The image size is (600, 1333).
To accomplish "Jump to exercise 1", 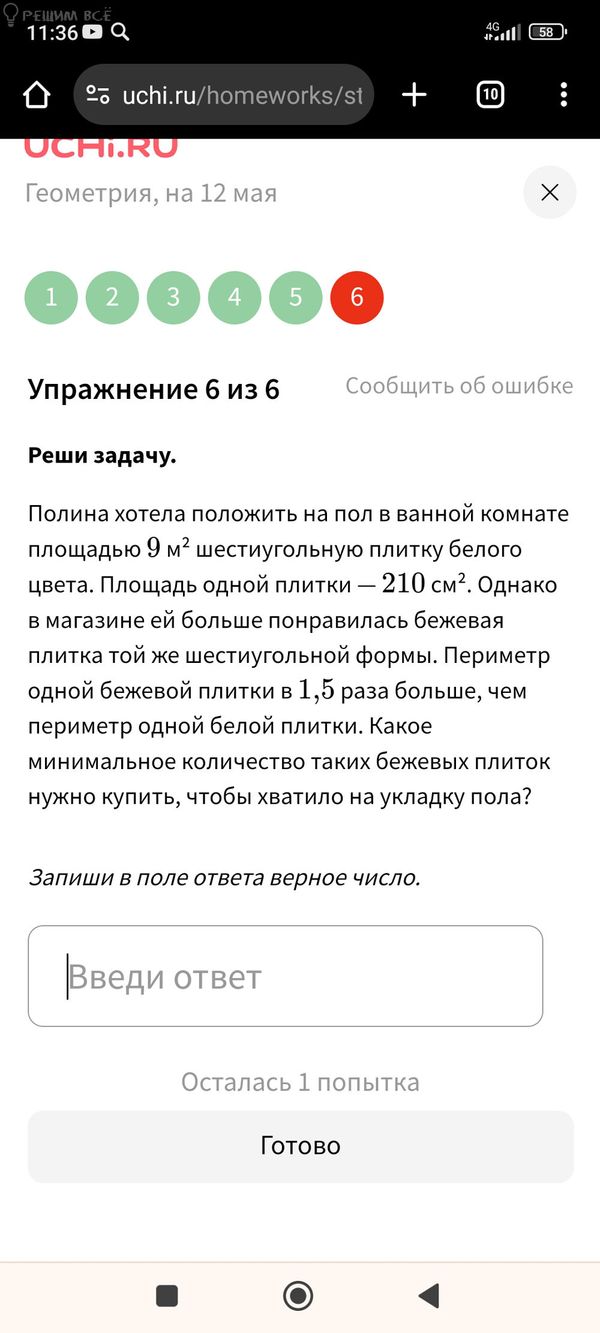I will (x=51, y=298).
